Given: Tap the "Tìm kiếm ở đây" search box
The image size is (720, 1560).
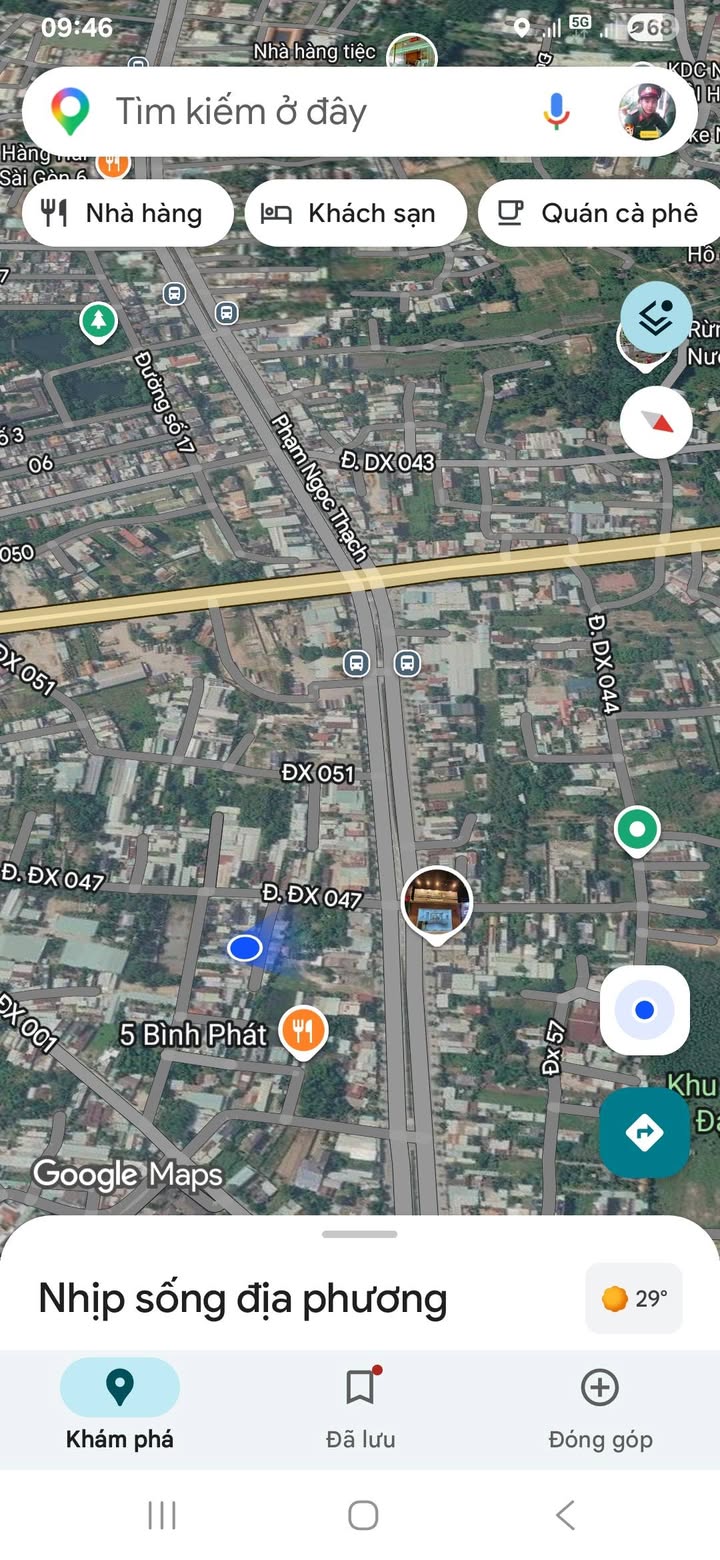Looking at the screenshot, I should point(300,112).
